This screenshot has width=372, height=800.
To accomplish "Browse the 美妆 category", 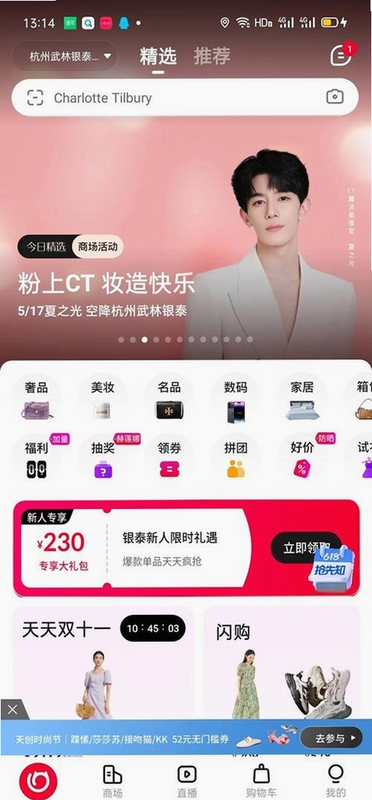I will tap(103, 401).
